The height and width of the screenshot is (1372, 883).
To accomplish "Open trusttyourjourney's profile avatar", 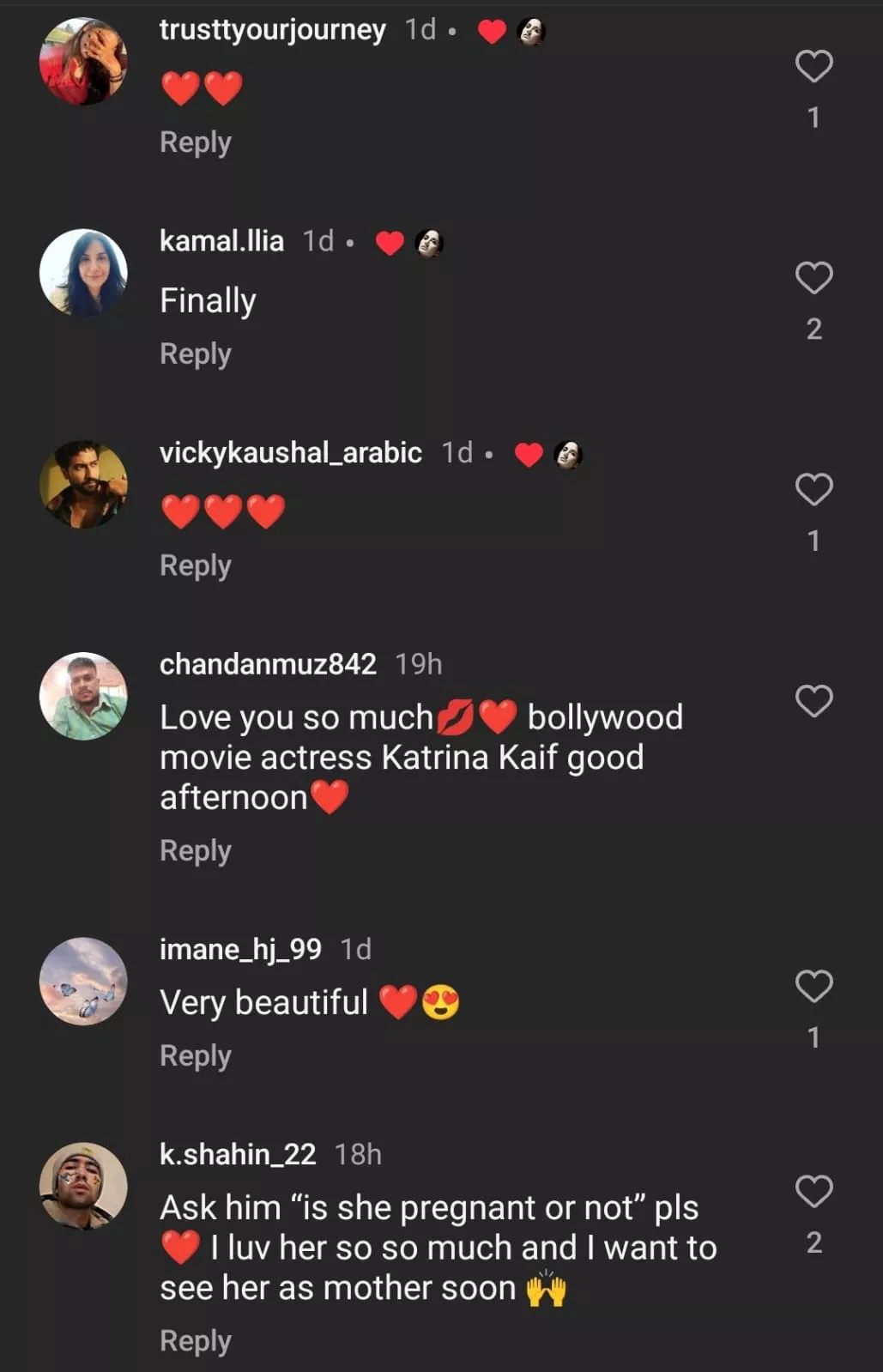I will click(83, 61).
